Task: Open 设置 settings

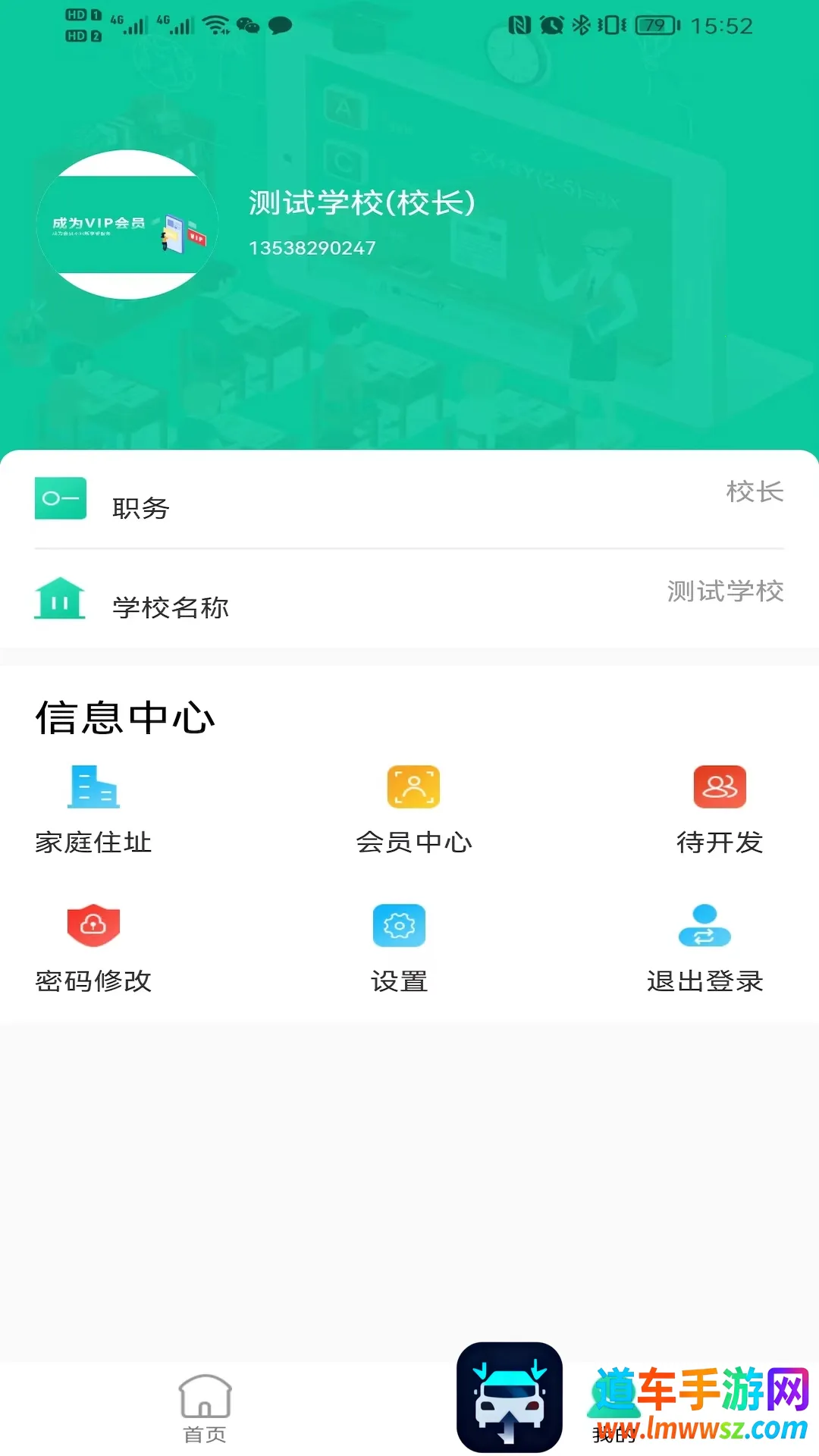Action: [x=399, y=948]
